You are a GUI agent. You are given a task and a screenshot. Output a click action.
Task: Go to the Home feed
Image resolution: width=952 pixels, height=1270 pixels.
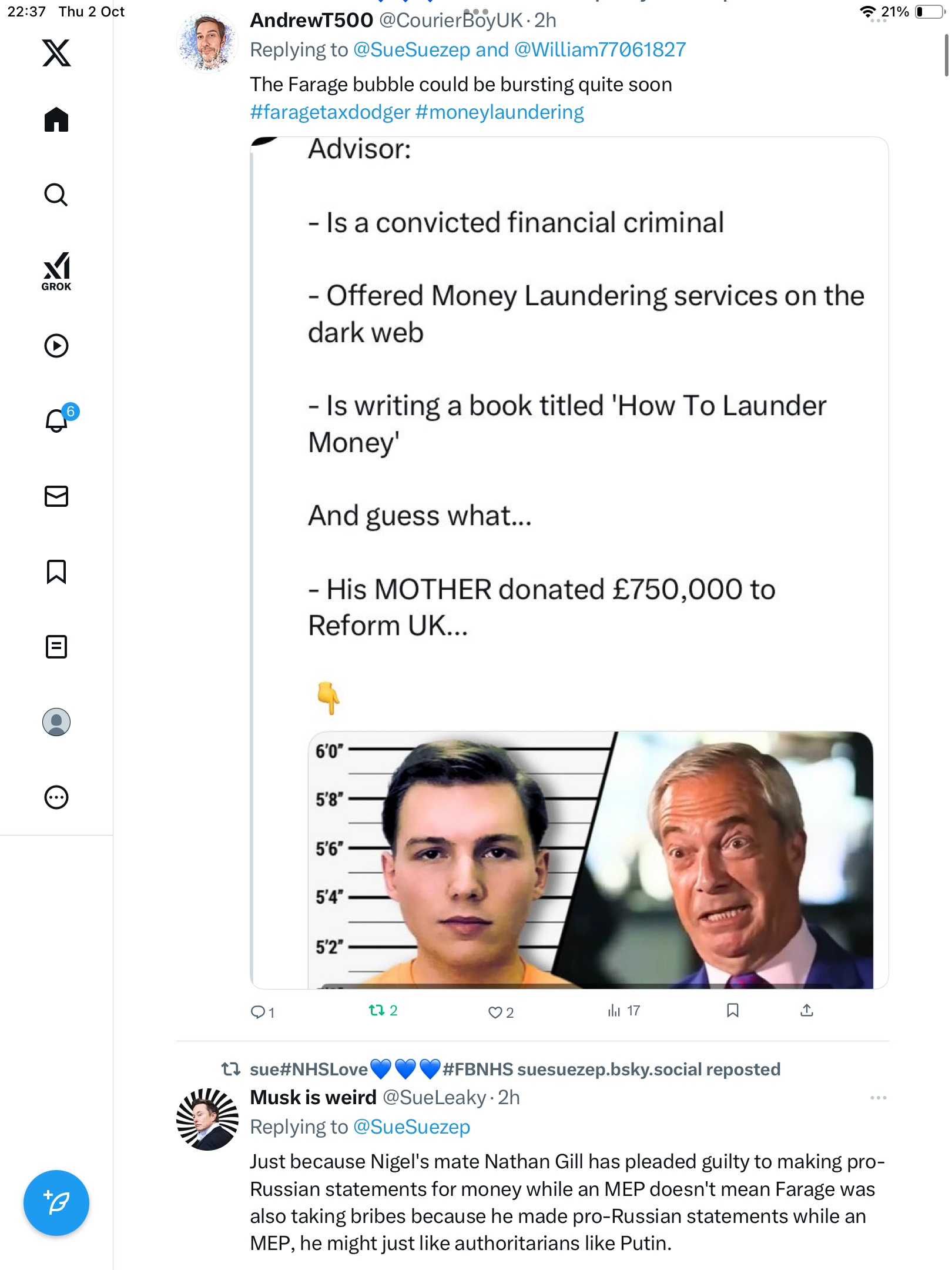(56, 120)
